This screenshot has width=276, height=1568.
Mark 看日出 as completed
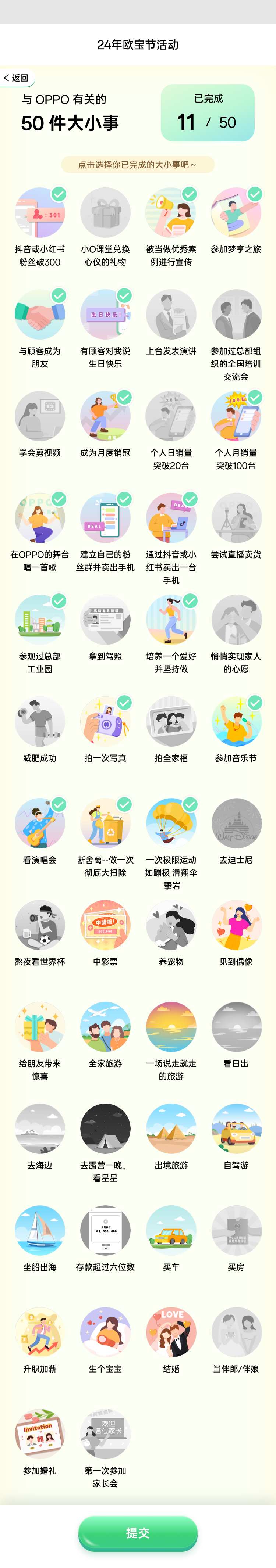236,1026
